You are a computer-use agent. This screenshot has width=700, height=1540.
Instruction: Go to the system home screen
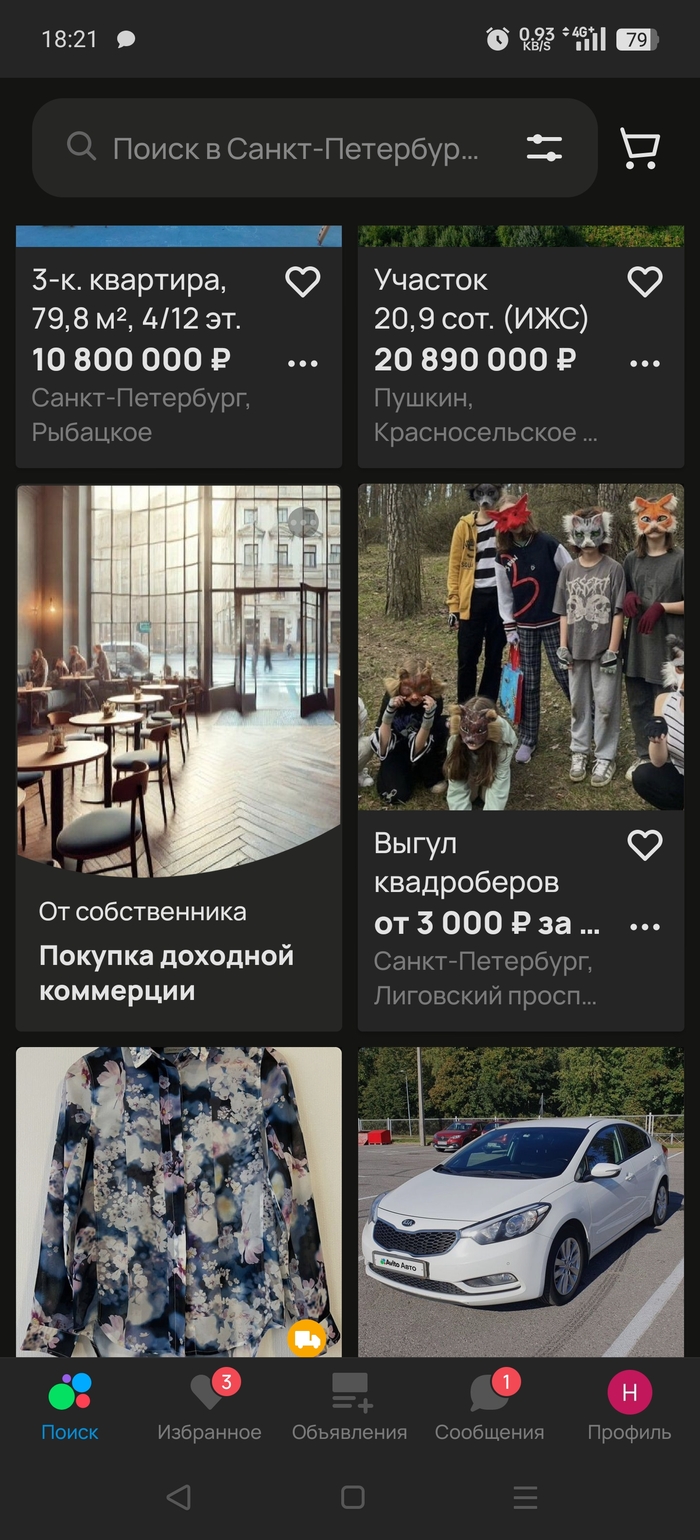pos(352,1496)
